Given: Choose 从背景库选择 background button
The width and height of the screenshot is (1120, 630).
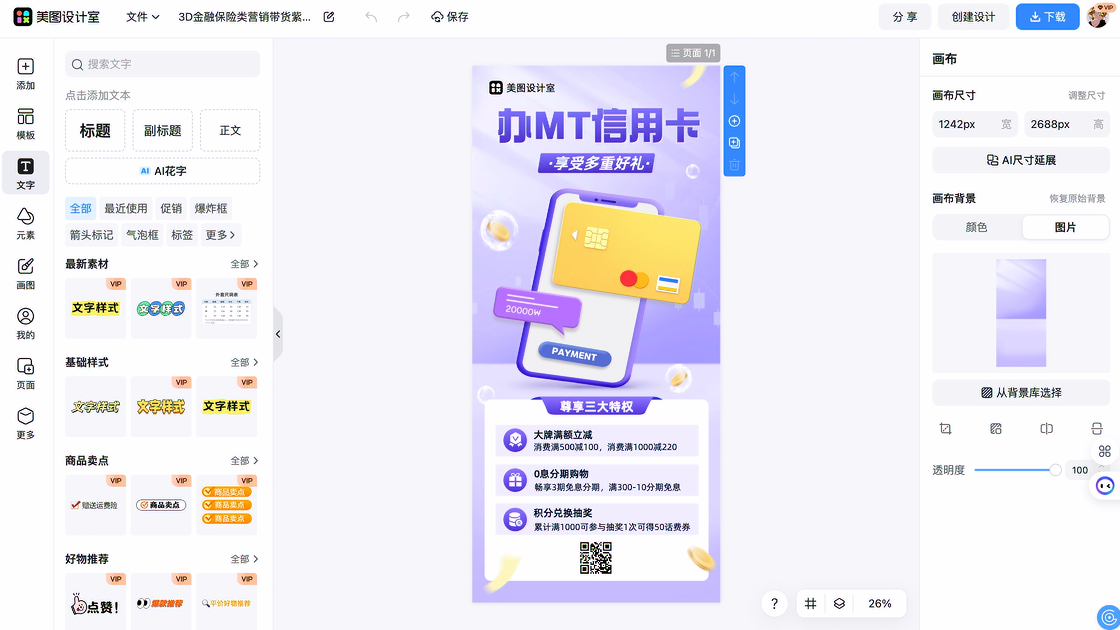Looking at the screenshot, I should click(x=1020, y=392).
